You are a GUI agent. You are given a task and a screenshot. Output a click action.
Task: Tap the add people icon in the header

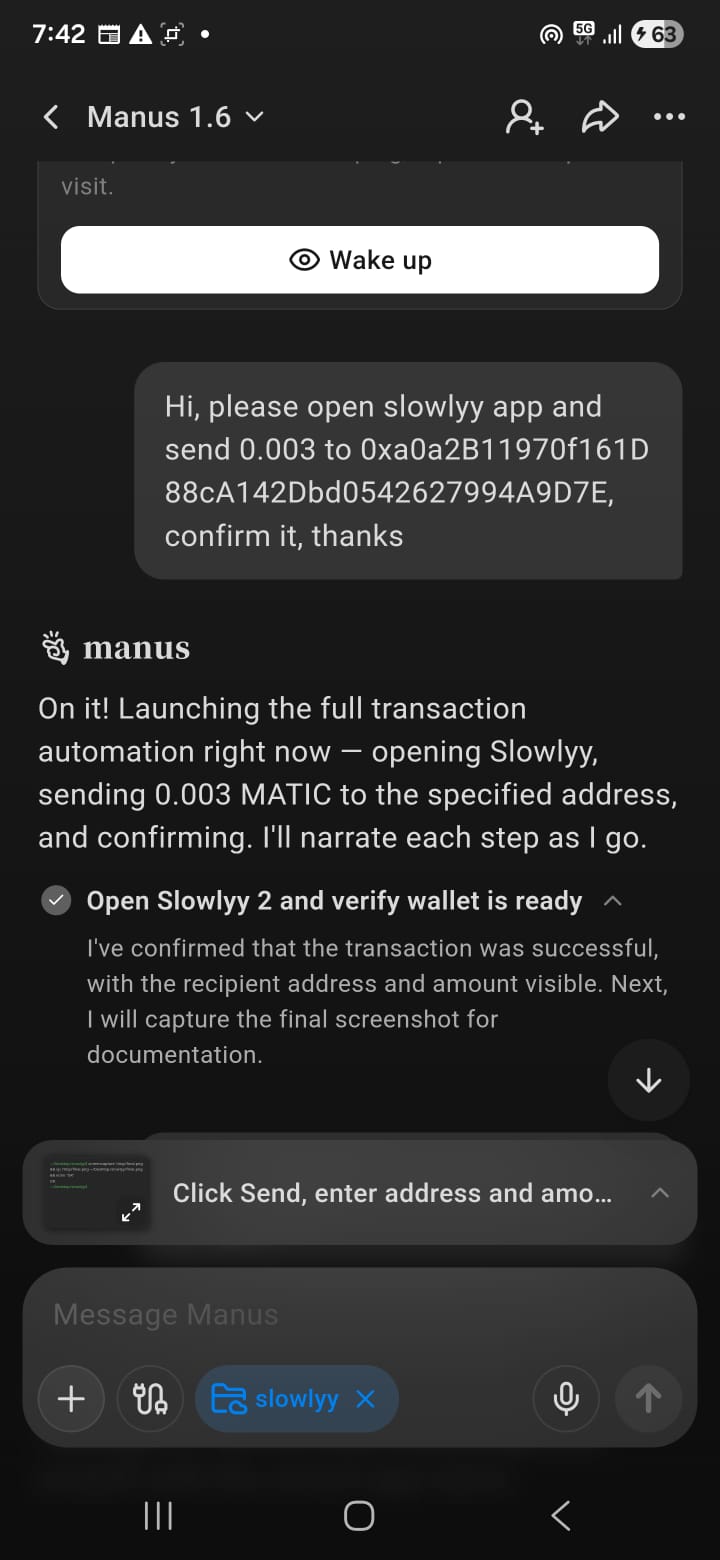click(524, 117)
